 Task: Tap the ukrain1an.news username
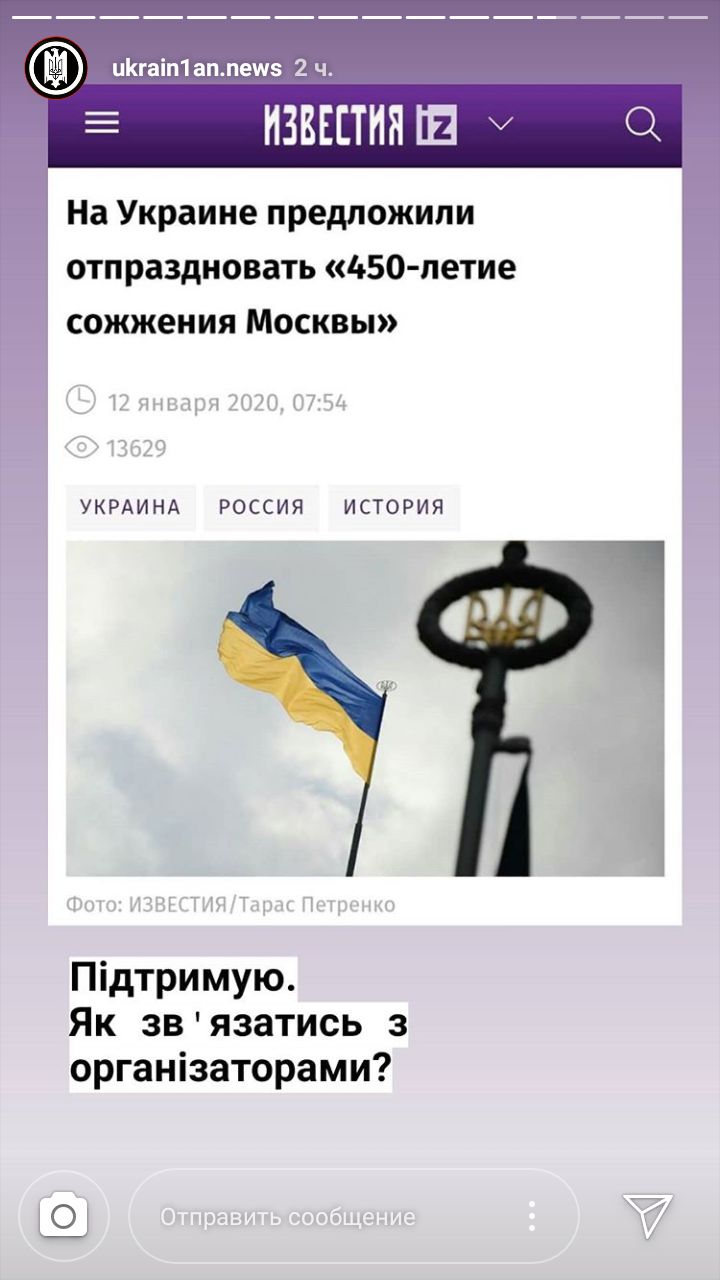pos(197,68)
